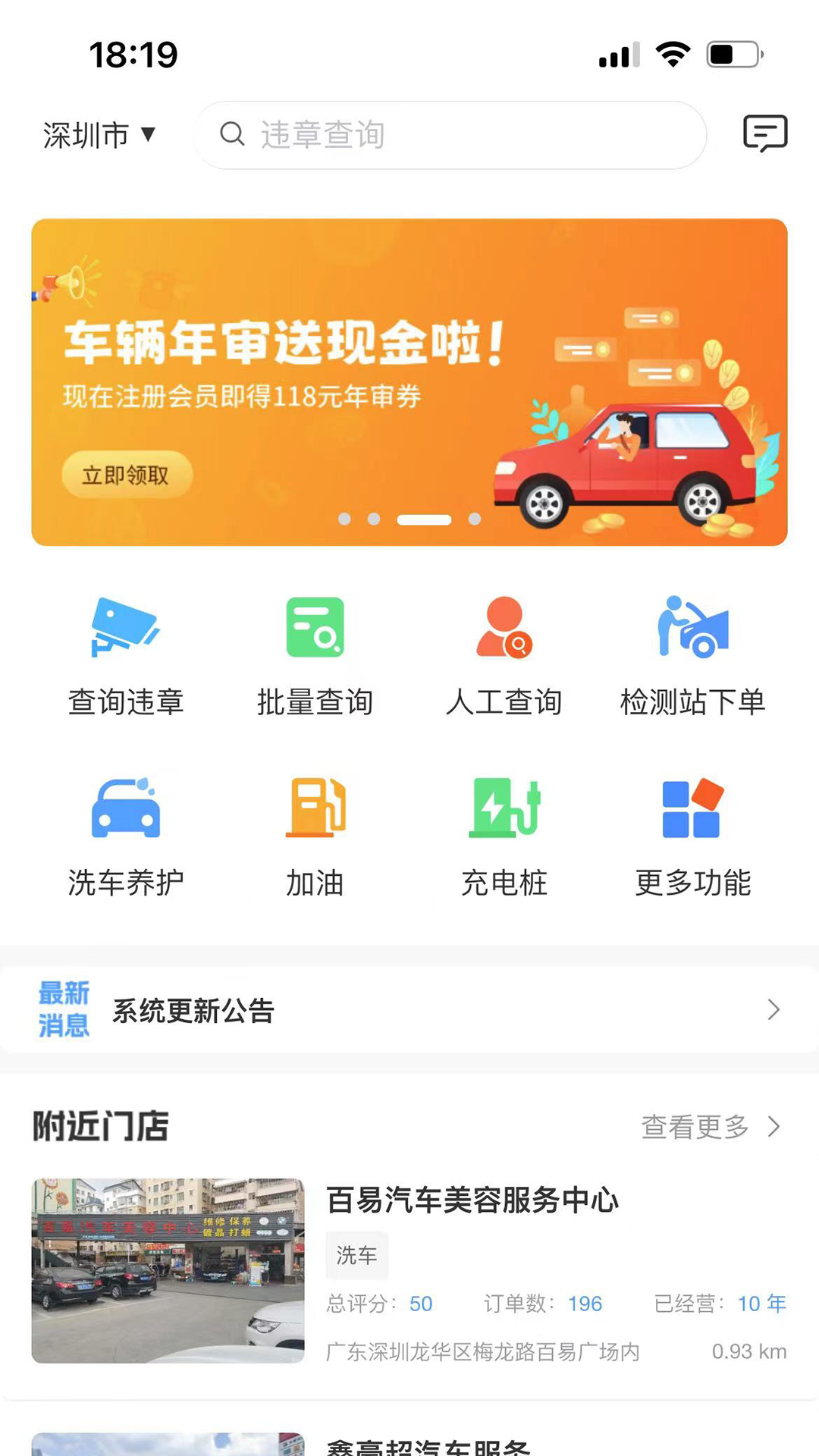
Task: Select the 洗车 service tag
Action: click(x=356, y=1255)
